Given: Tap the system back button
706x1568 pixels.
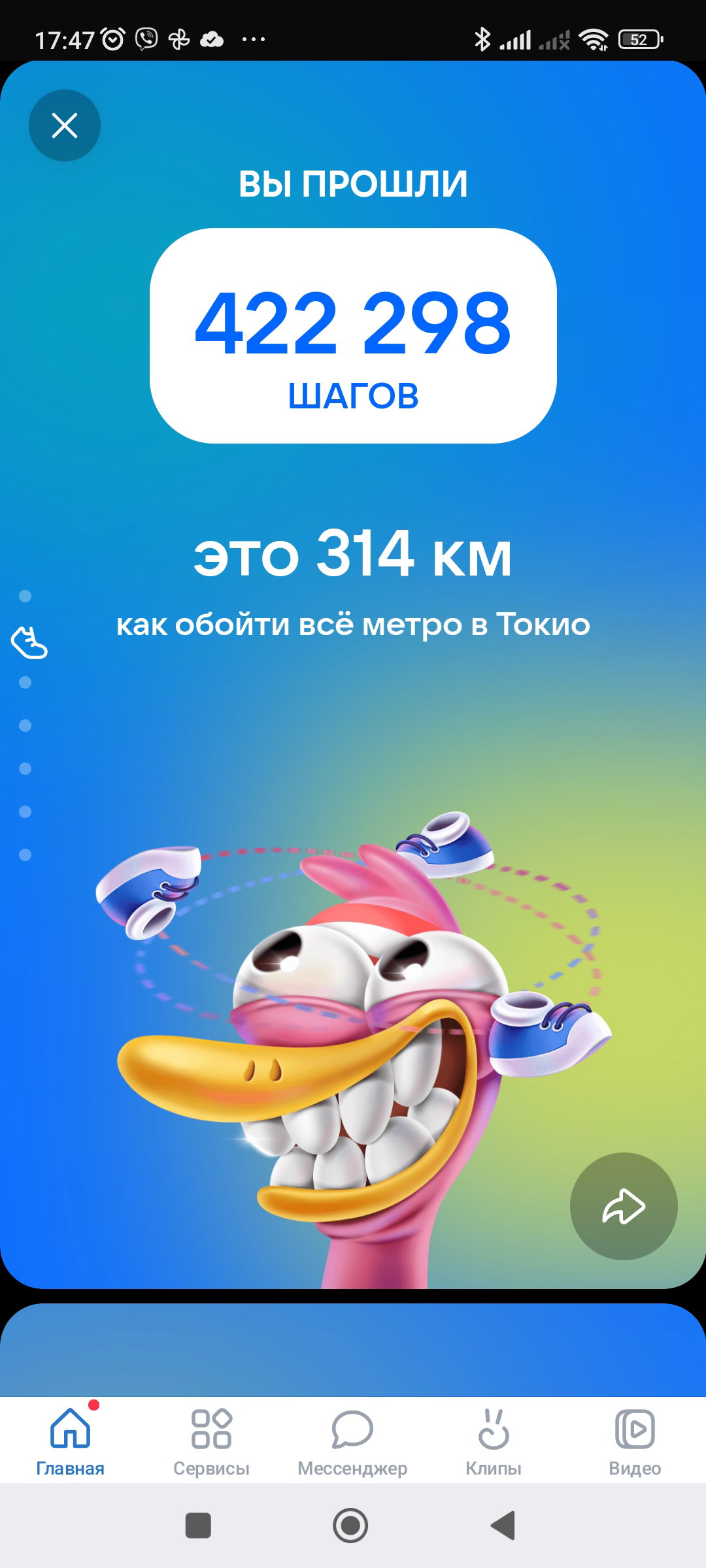Looking at the screenshot, I should 503,1526.
